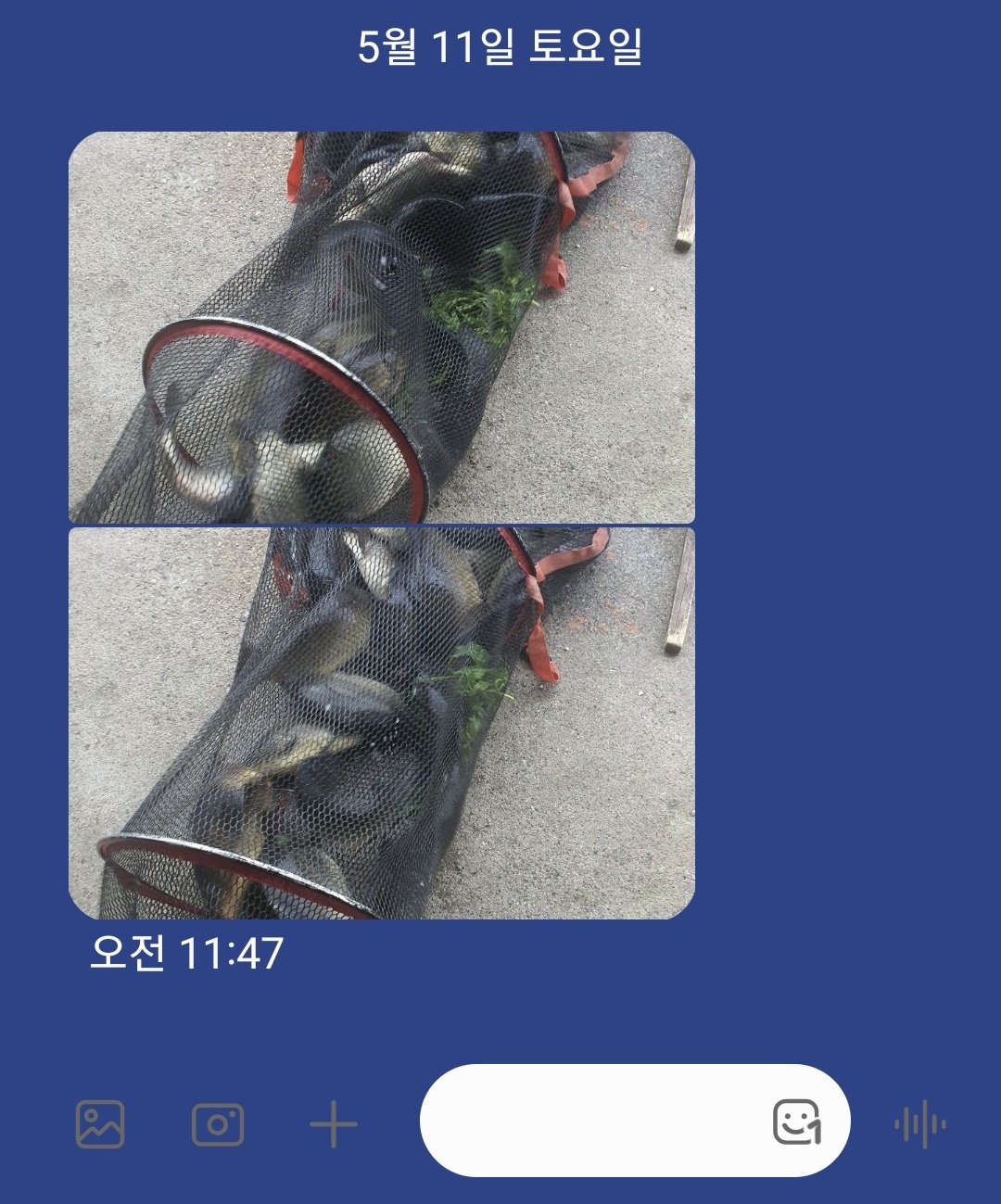Open the top fish net photo
The height and width of the screenshot is (1204, 1001).
click(381, 327)
